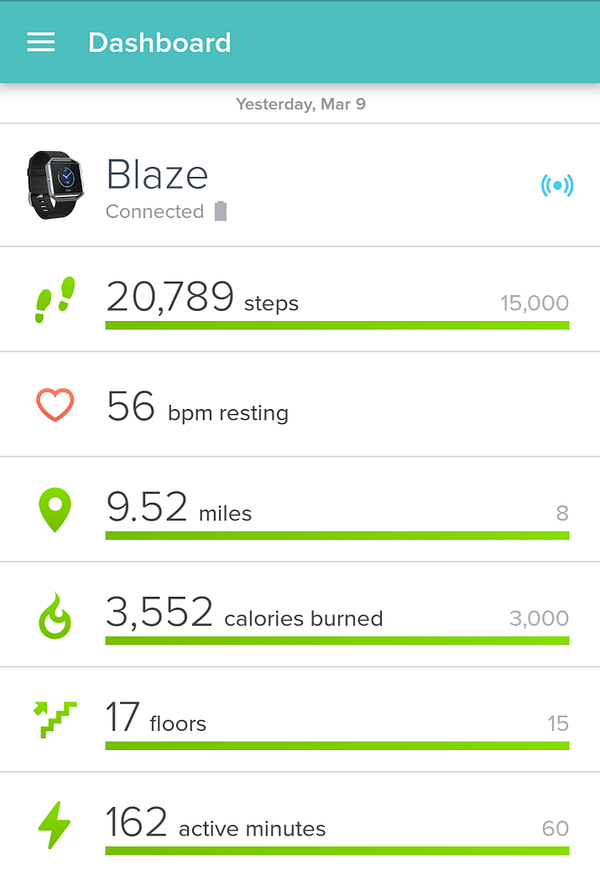
Task: Open the Blaze device tile
Action: tap(300, 185)
